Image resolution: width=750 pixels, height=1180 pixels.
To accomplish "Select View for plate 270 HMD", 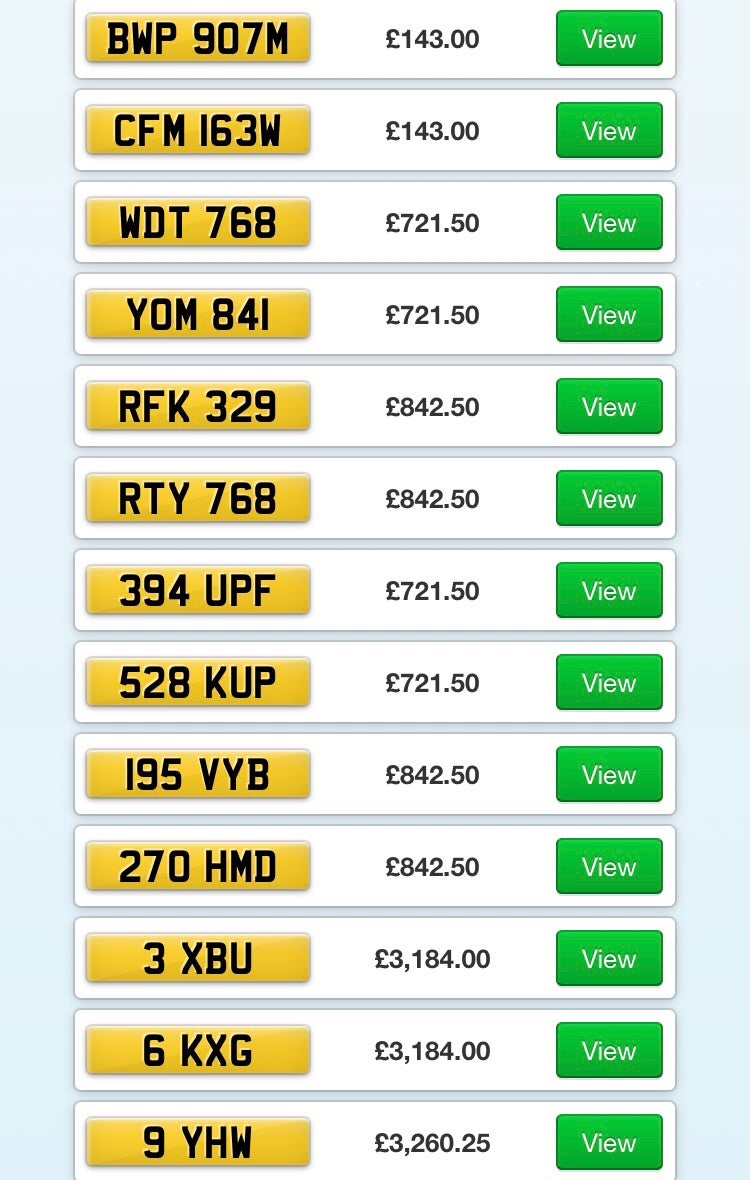I will (609, 867).
